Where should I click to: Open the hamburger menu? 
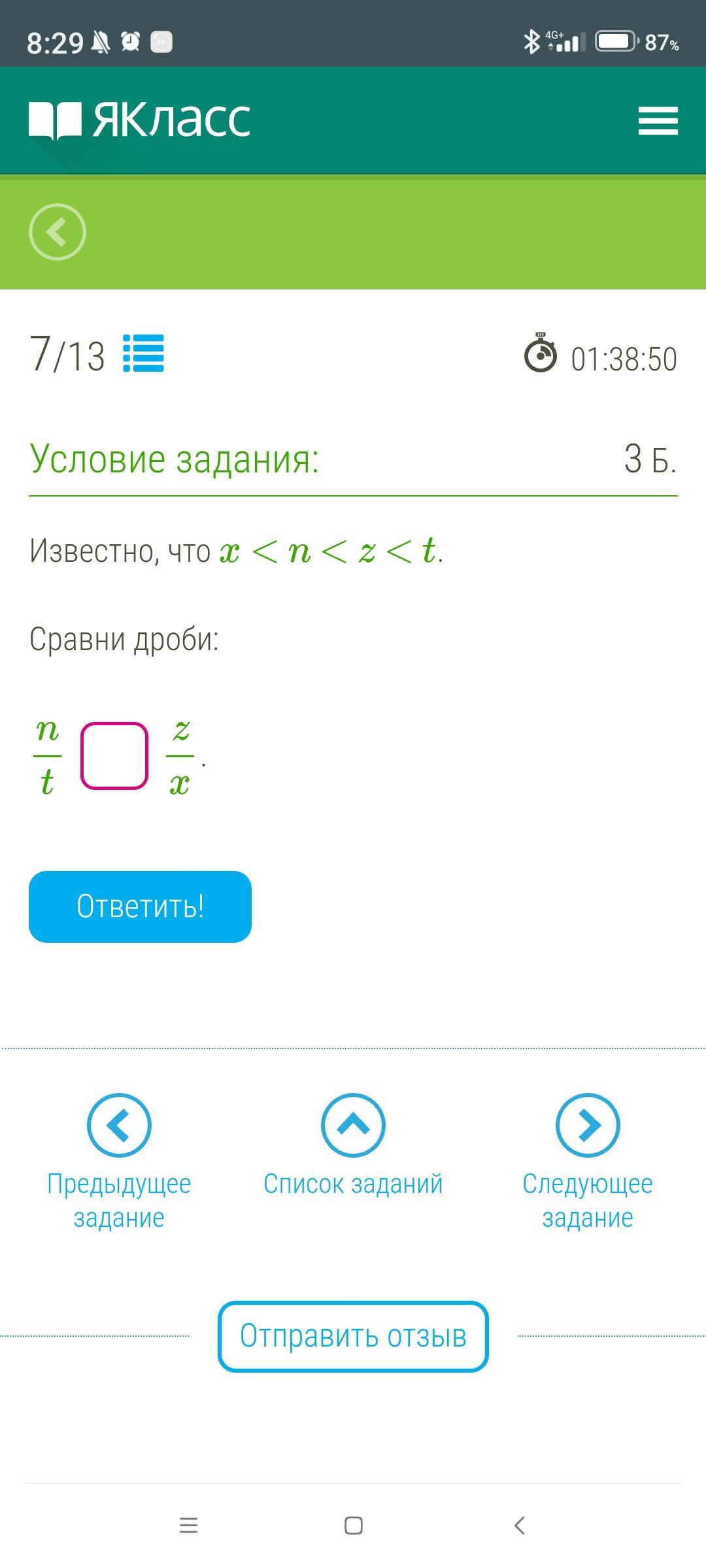[658, 121]
